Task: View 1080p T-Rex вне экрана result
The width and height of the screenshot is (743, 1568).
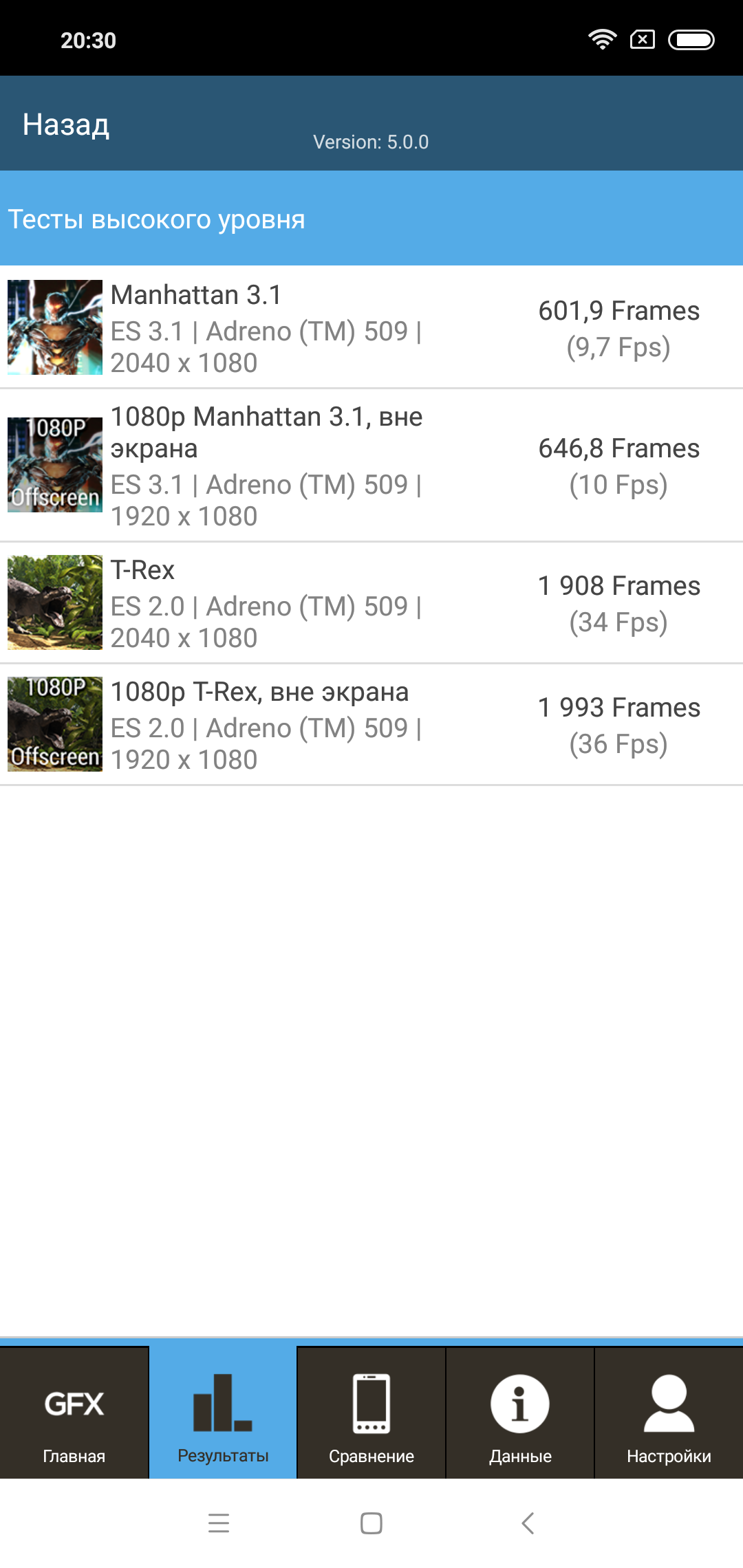Action: tap(371, 725)
